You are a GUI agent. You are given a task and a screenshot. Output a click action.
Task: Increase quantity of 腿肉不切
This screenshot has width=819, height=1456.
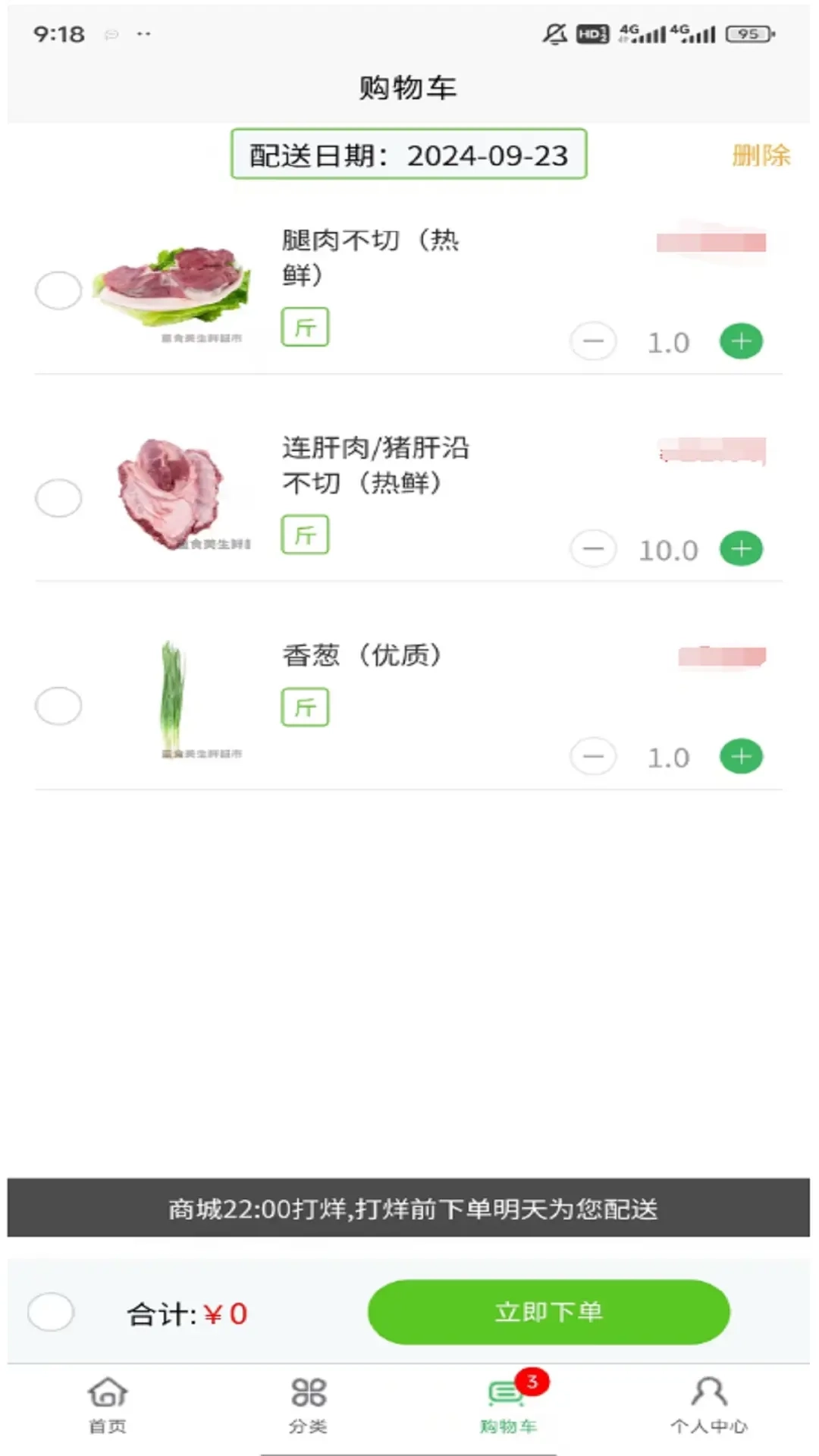pos(741,341)
